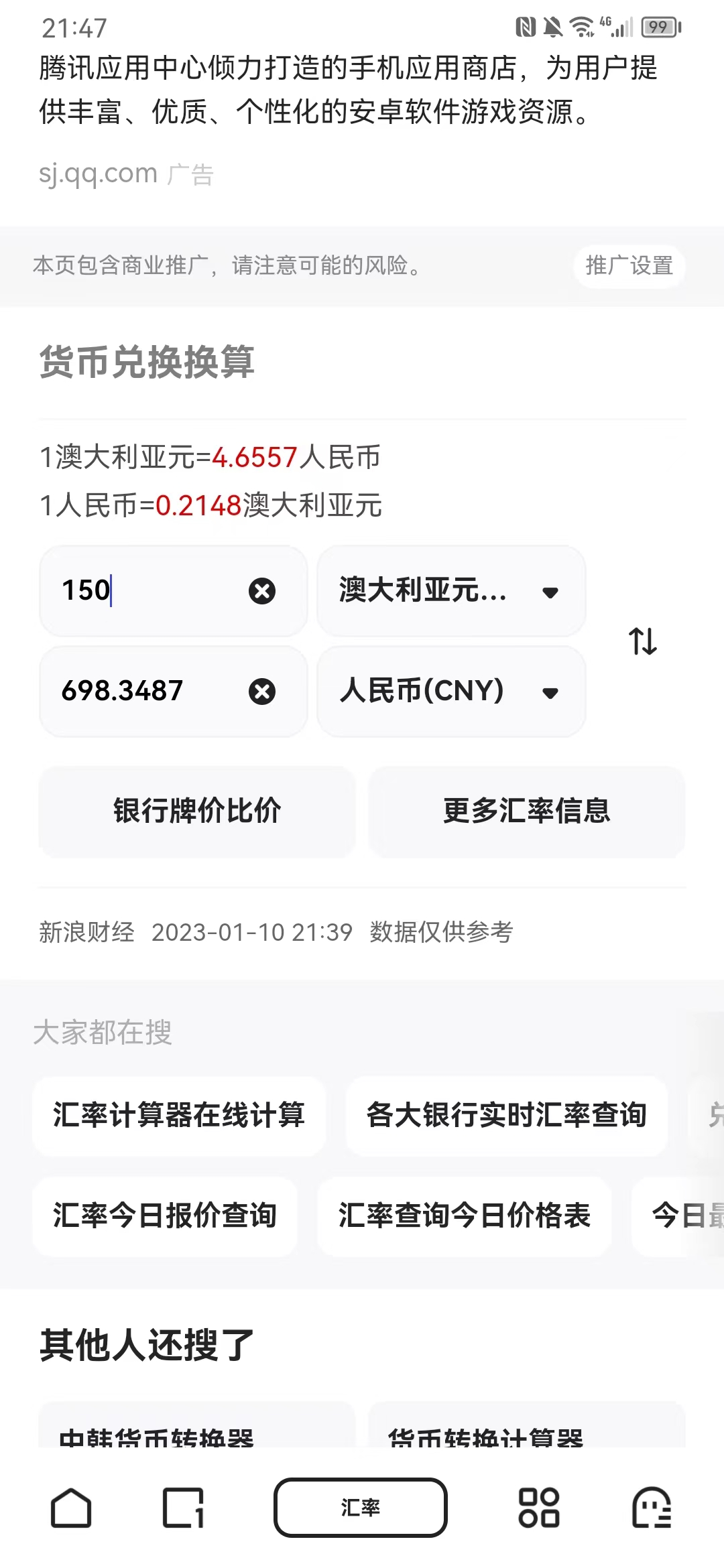Open the four-squares apps menu
The width and height of the screenshot is (724, 1568).
539,1508
